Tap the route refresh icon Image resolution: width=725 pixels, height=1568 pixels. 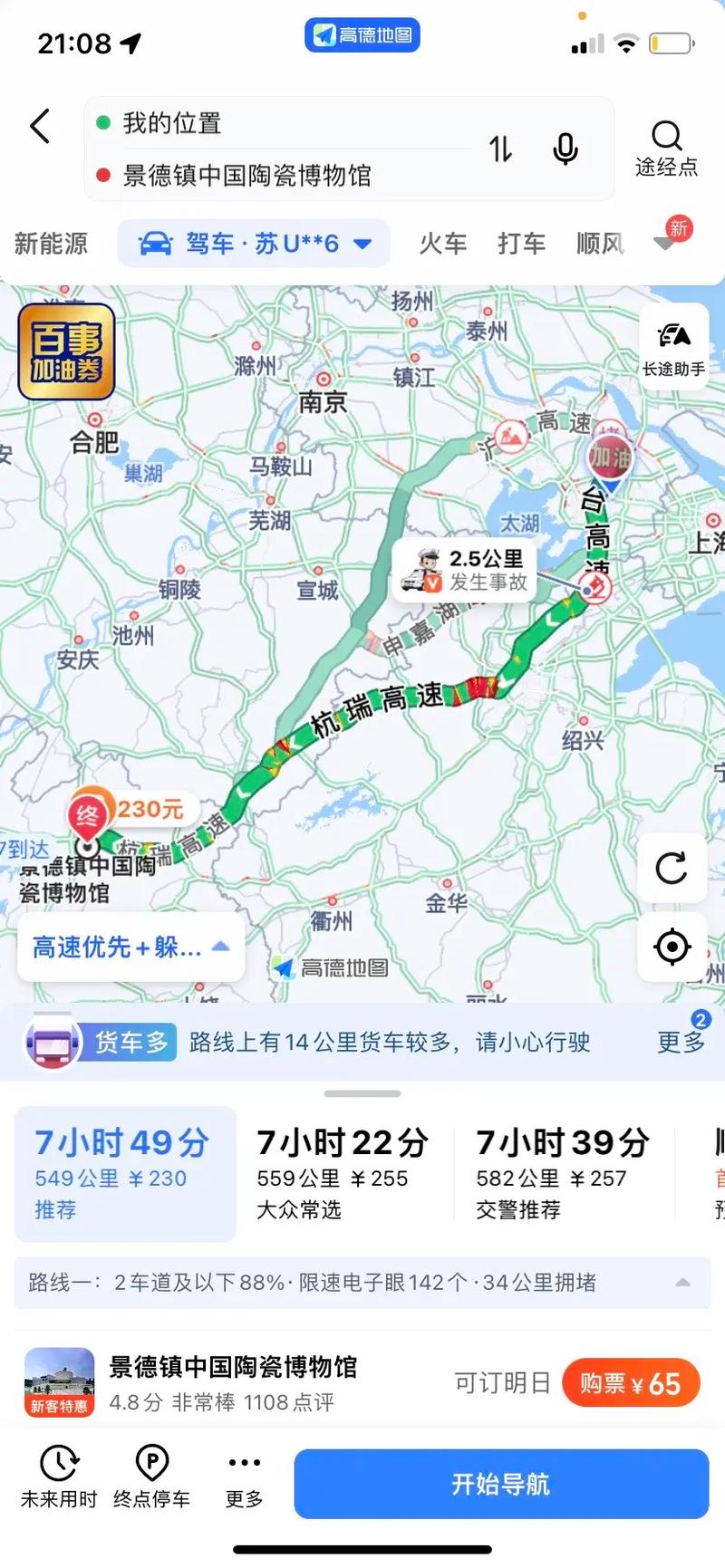click(672, 870)
